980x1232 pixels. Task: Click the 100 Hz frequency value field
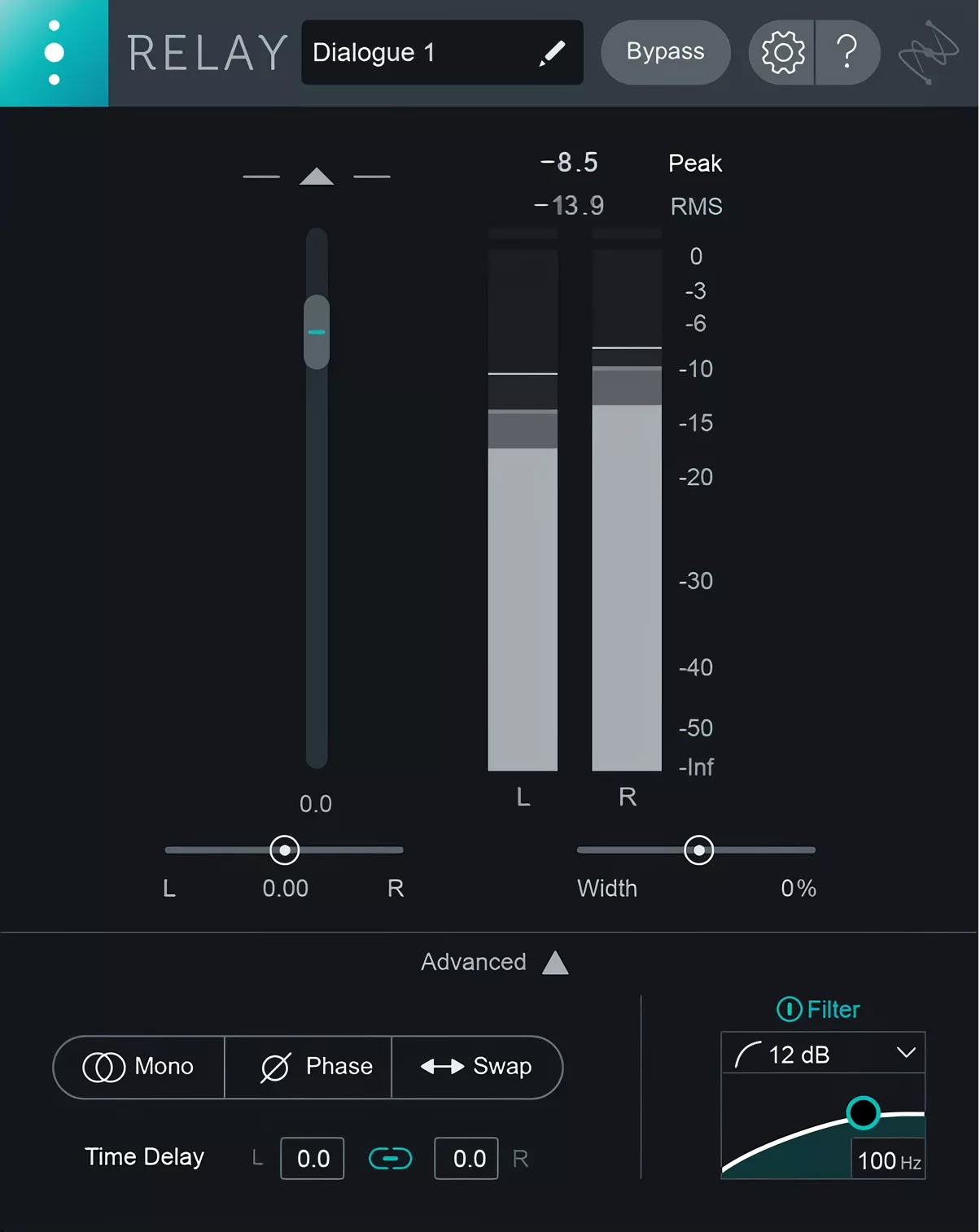[888, 1160]
